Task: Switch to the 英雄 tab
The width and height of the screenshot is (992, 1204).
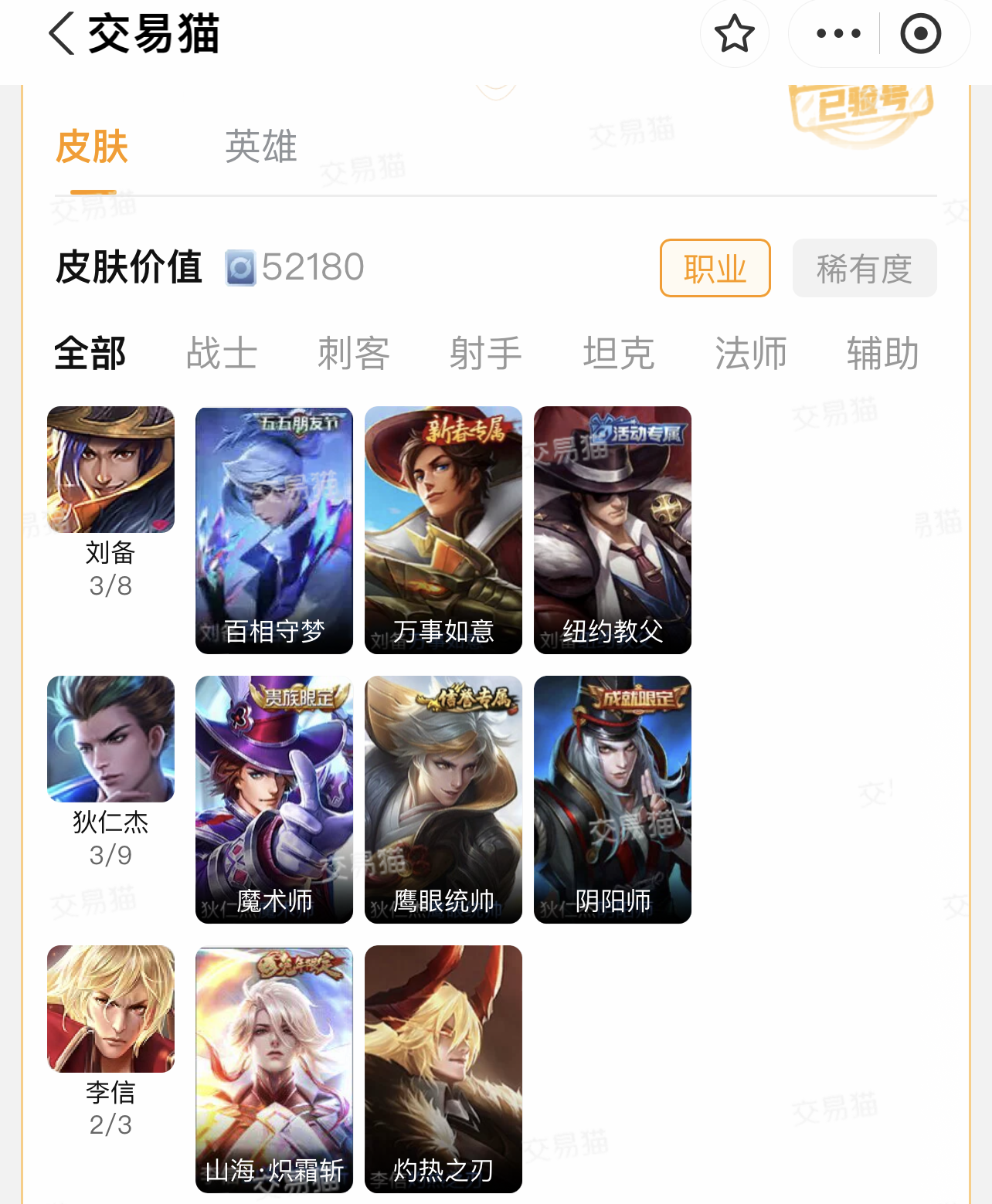Action: tap(260, 147)
